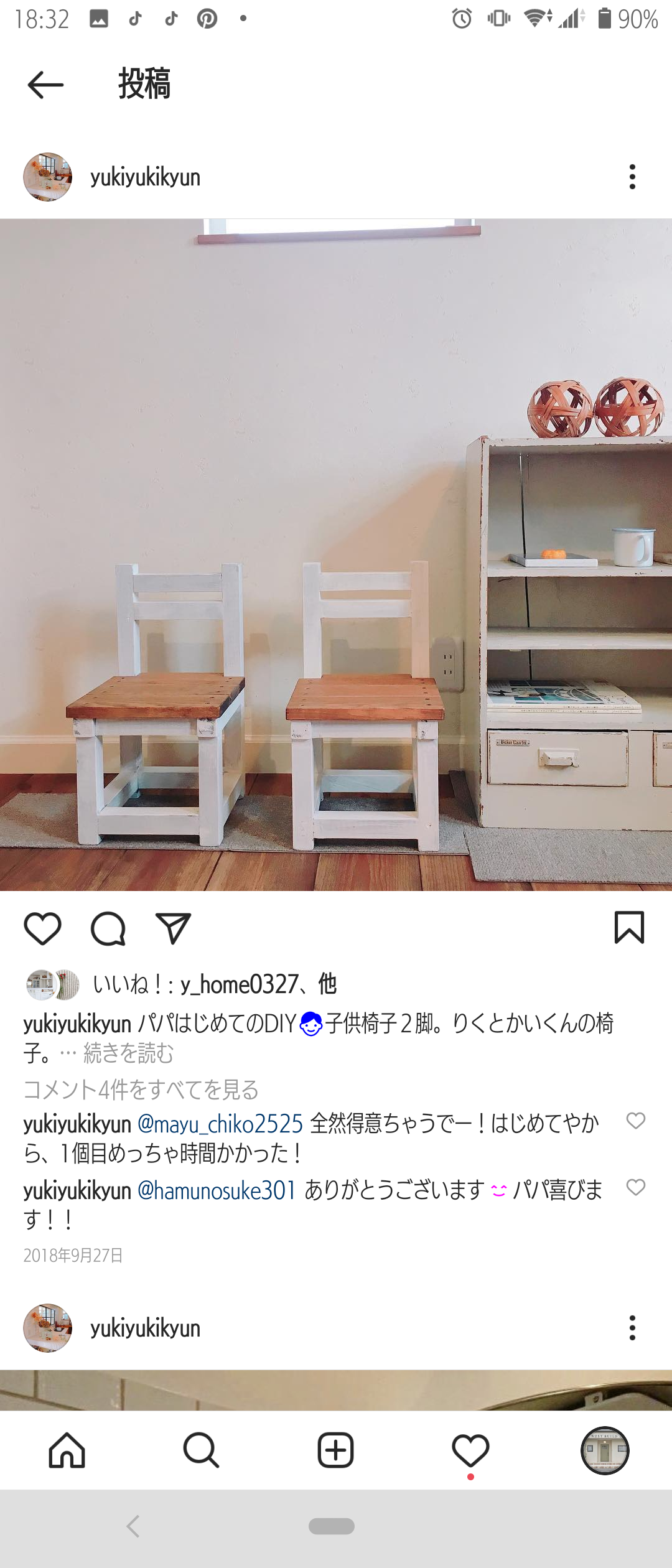The image size is (672, 1568).
Task: Open the @mayu_chiko2525 mention
Action: (x=220, y=1124)
